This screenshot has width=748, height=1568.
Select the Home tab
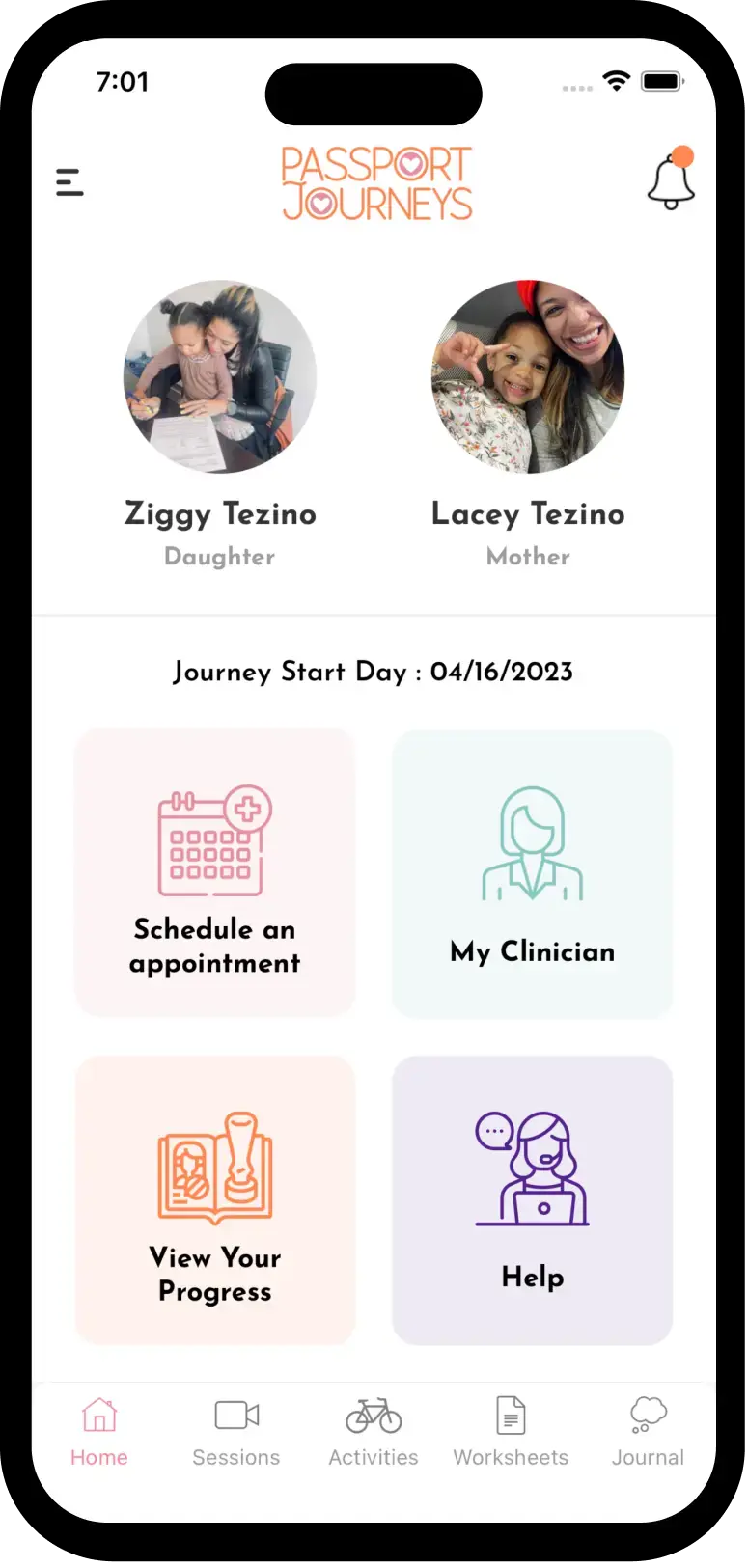pos(99,1432)
